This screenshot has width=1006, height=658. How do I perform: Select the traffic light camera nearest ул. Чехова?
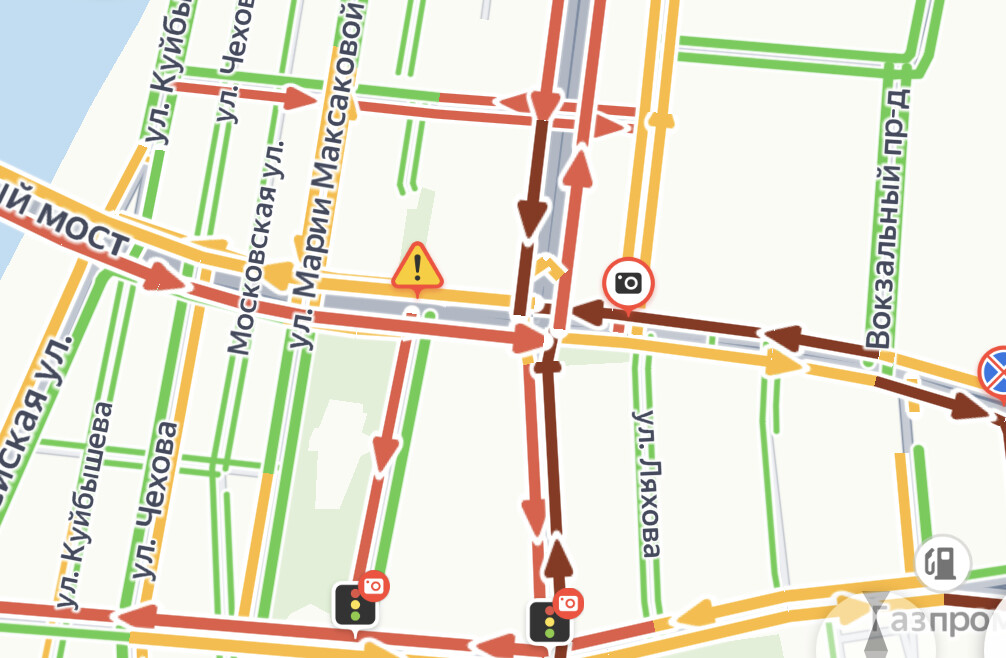point(356,602)
